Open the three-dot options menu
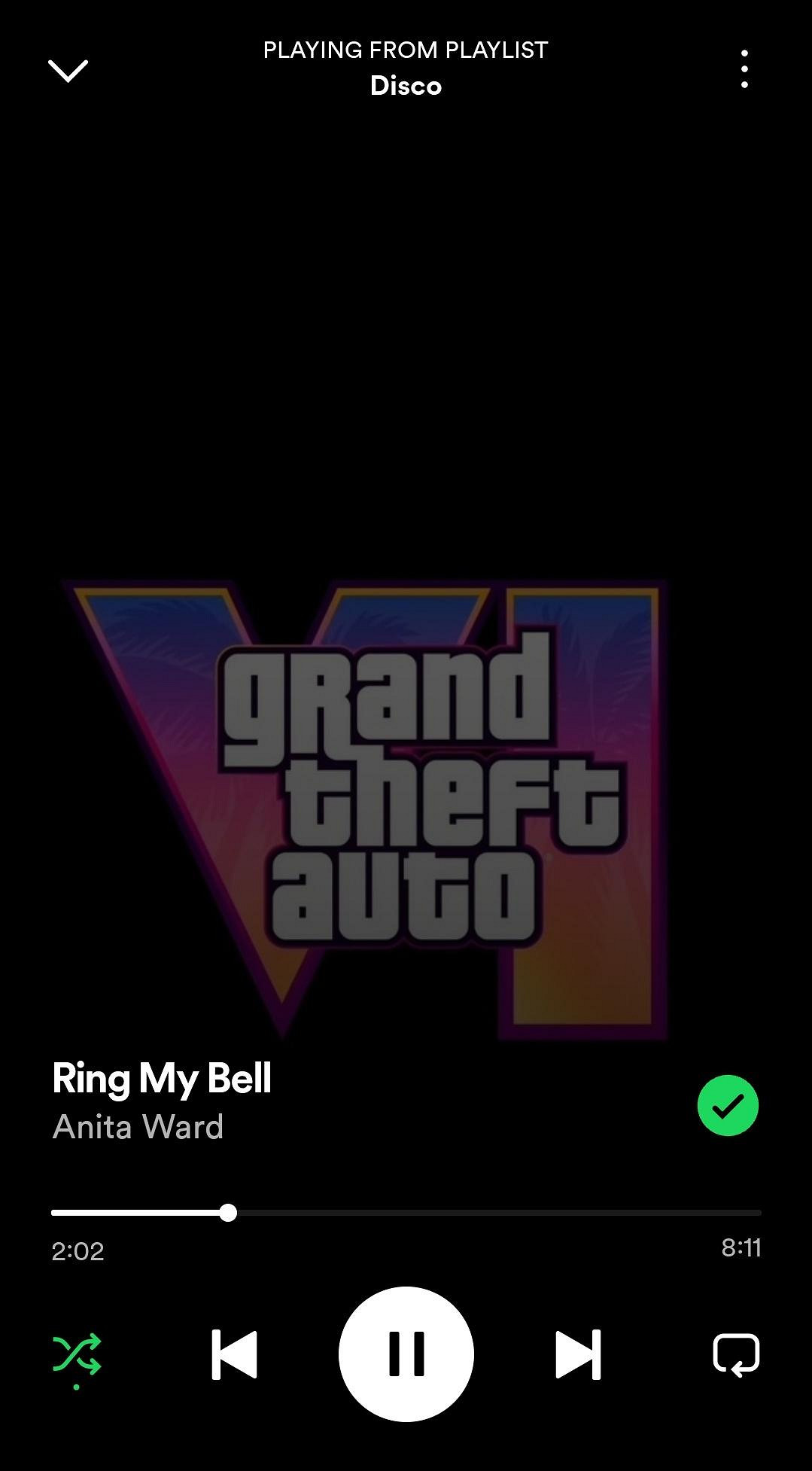This screenshot has height=1471, width=812. pos(744,69)
